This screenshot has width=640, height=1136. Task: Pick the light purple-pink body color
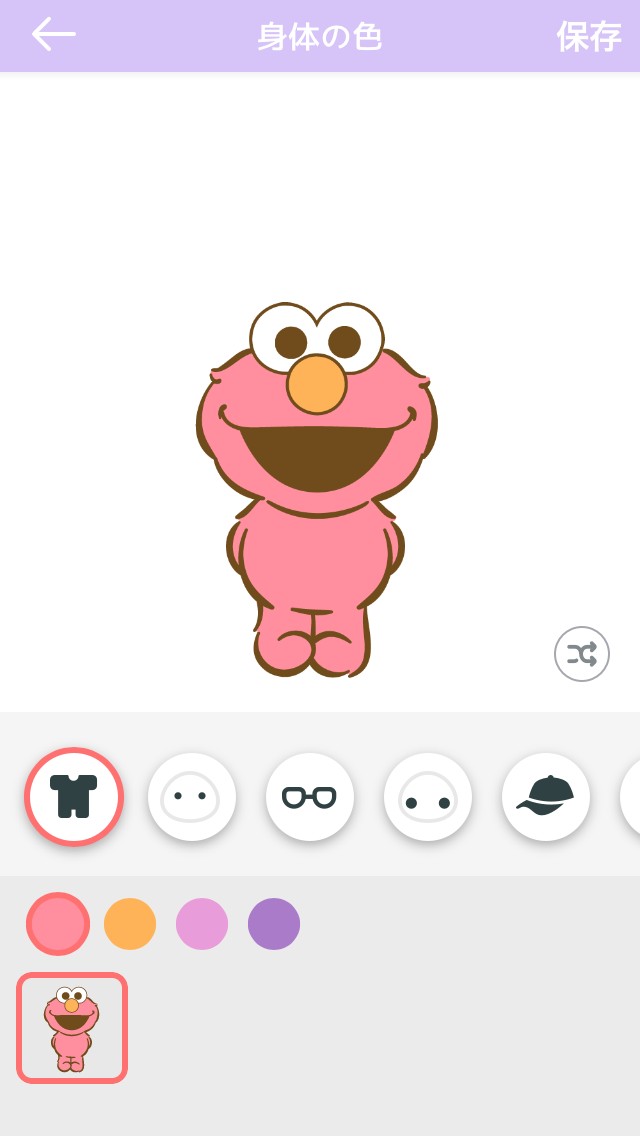point(202,924)
